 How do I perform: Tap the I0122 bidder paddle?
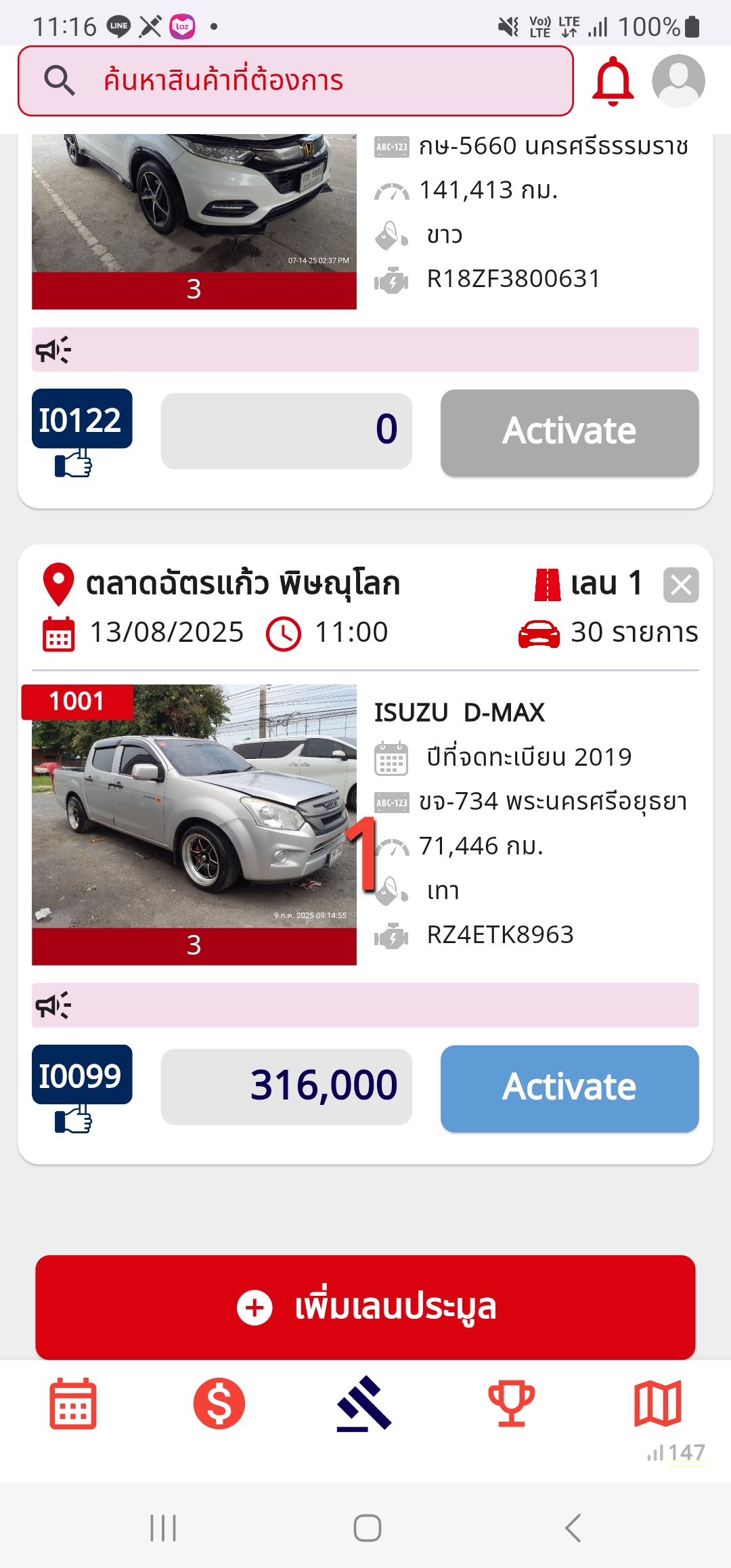pyautogui.click(x=81, y=432)
